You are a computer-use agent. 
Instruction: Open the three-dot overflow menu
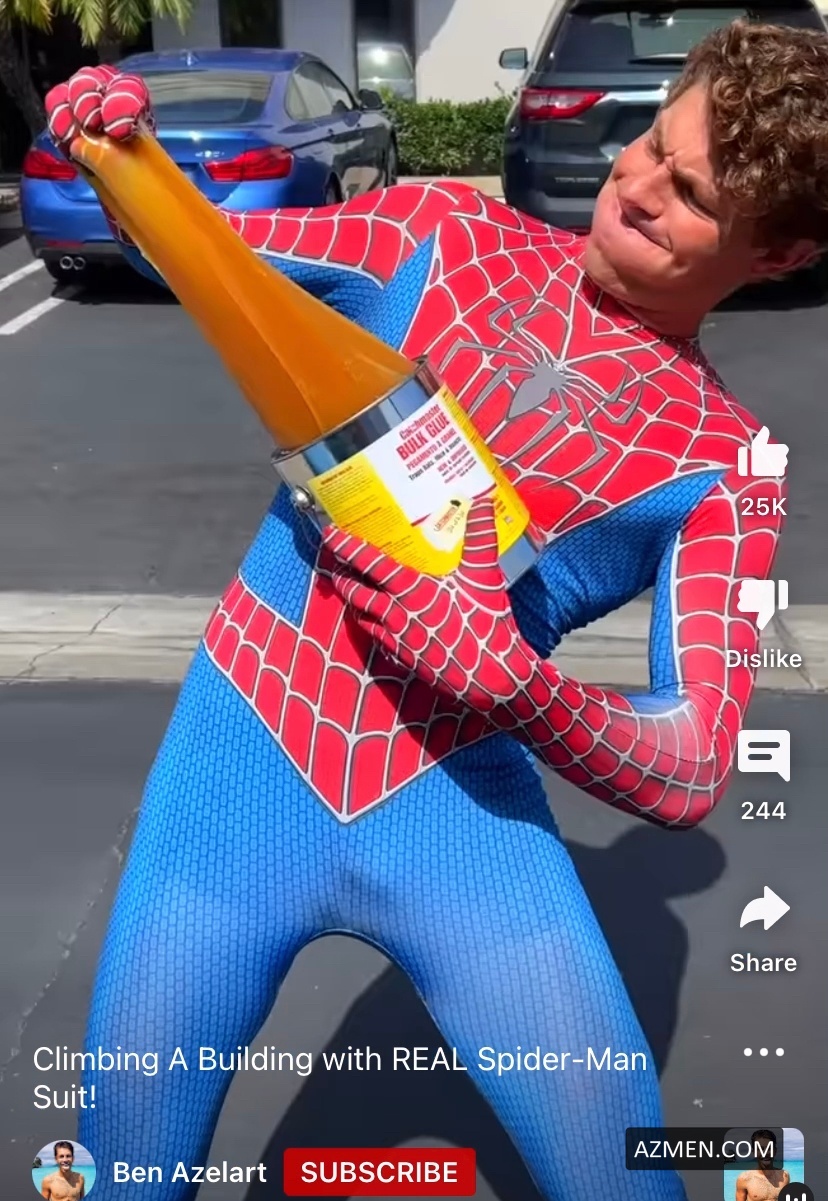coord(763,1052)
